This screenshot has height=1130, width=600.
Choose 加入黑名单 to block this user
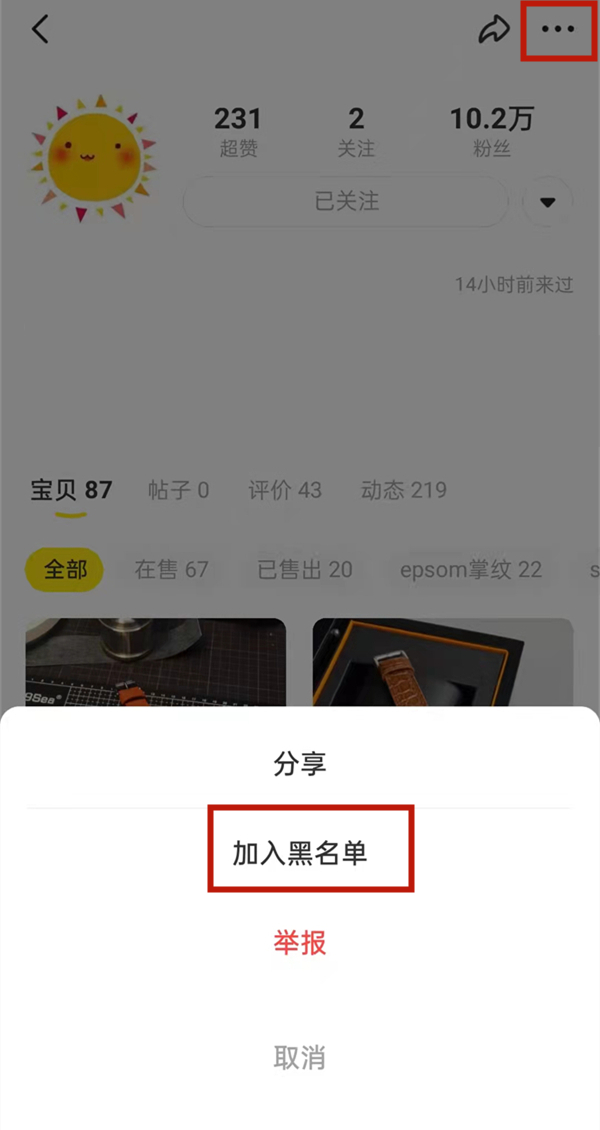[300, 853]
